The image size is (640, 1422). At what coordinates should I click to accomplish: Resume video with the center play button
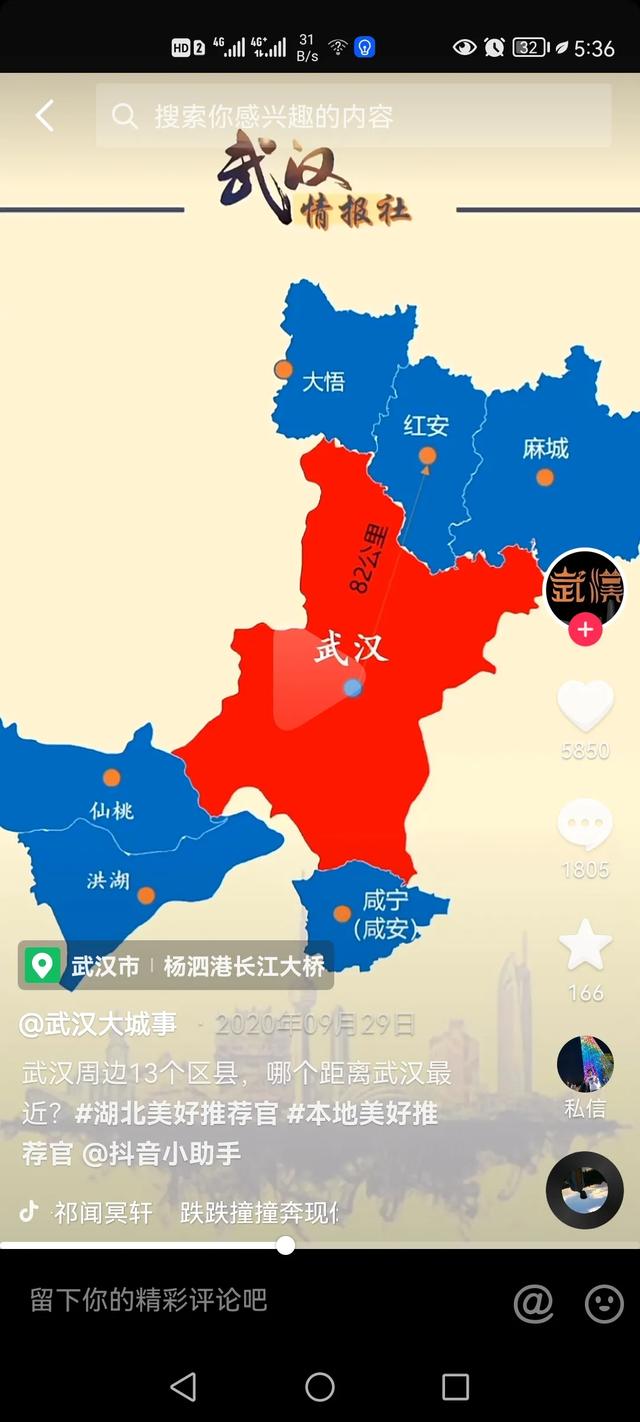click(319, 680)
